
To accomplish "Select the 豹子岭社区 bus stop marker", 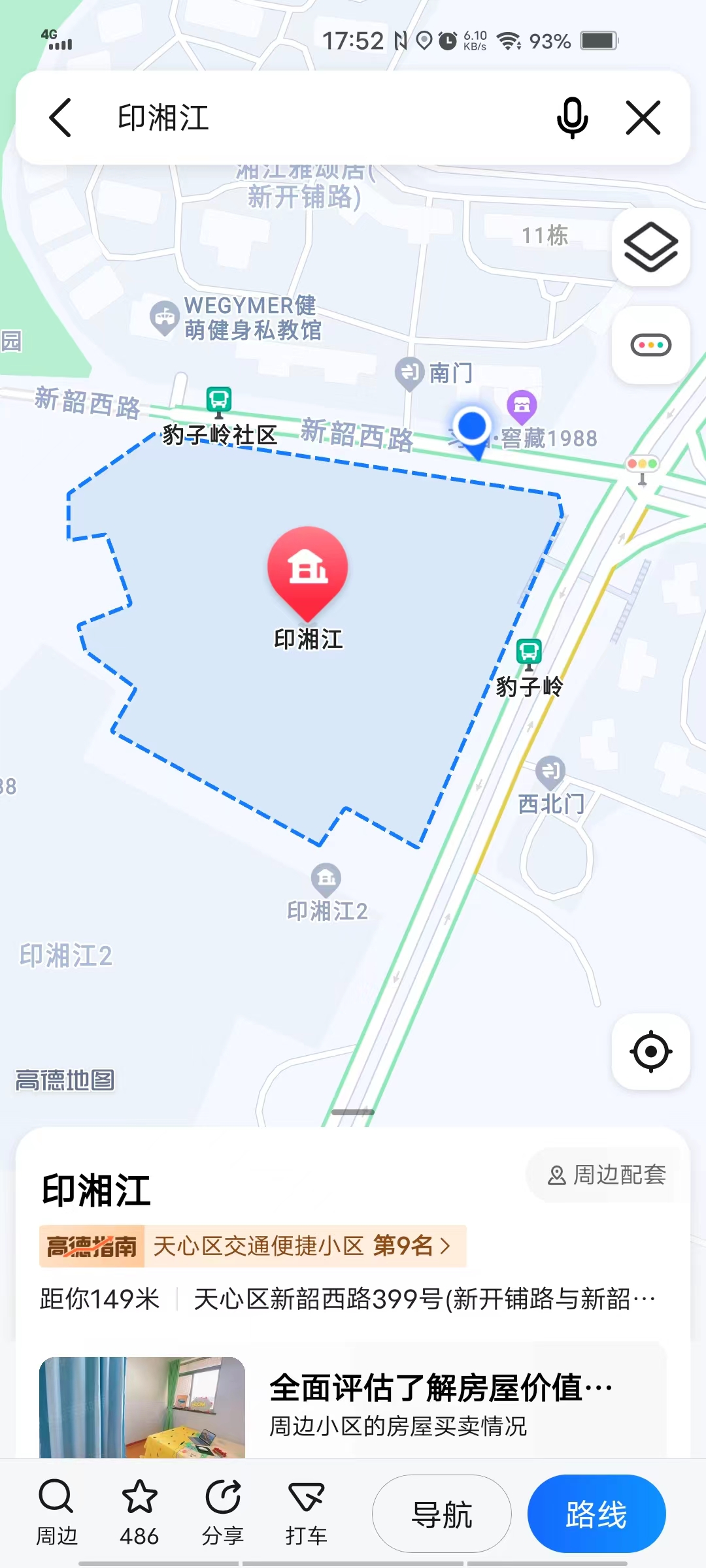I will 219,400.
